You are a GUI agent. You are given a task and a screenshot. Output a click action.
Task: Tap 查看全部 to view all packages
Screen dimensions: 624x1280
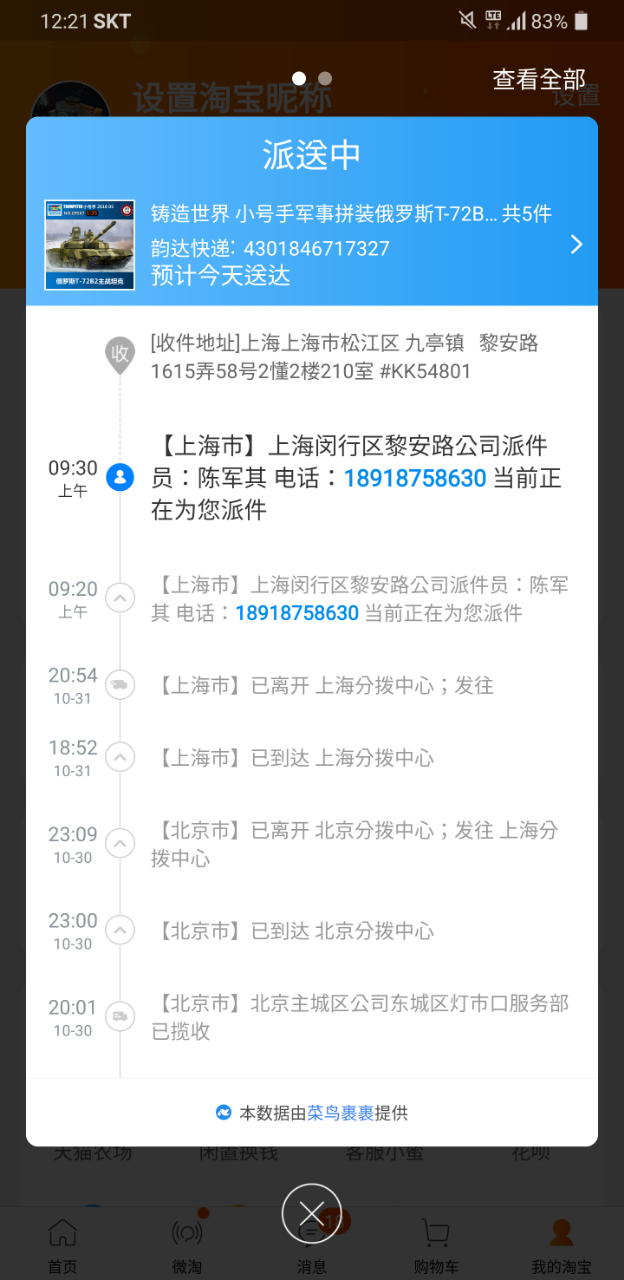tap(539, 80)
